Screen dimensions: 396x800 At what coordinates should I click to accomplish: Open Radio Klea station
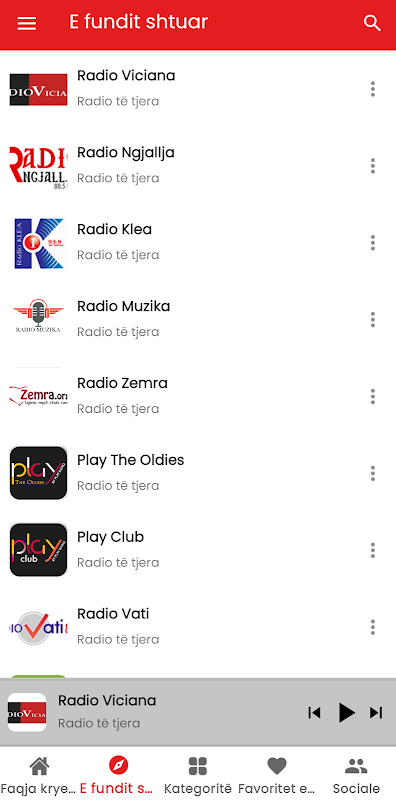[x=198, y=243]
